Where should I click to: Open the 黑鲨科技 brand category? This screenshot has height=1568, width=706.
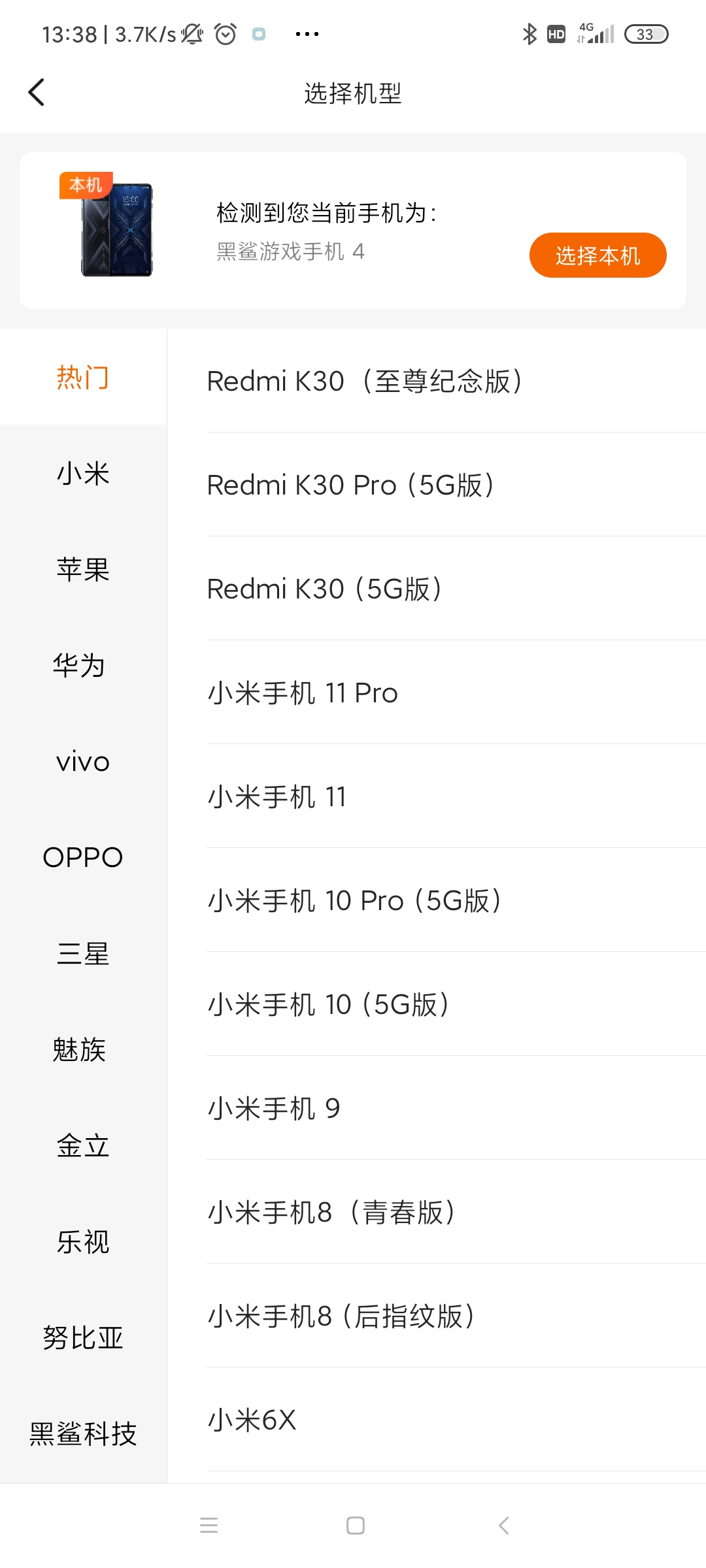click(x=83, y=1433)
